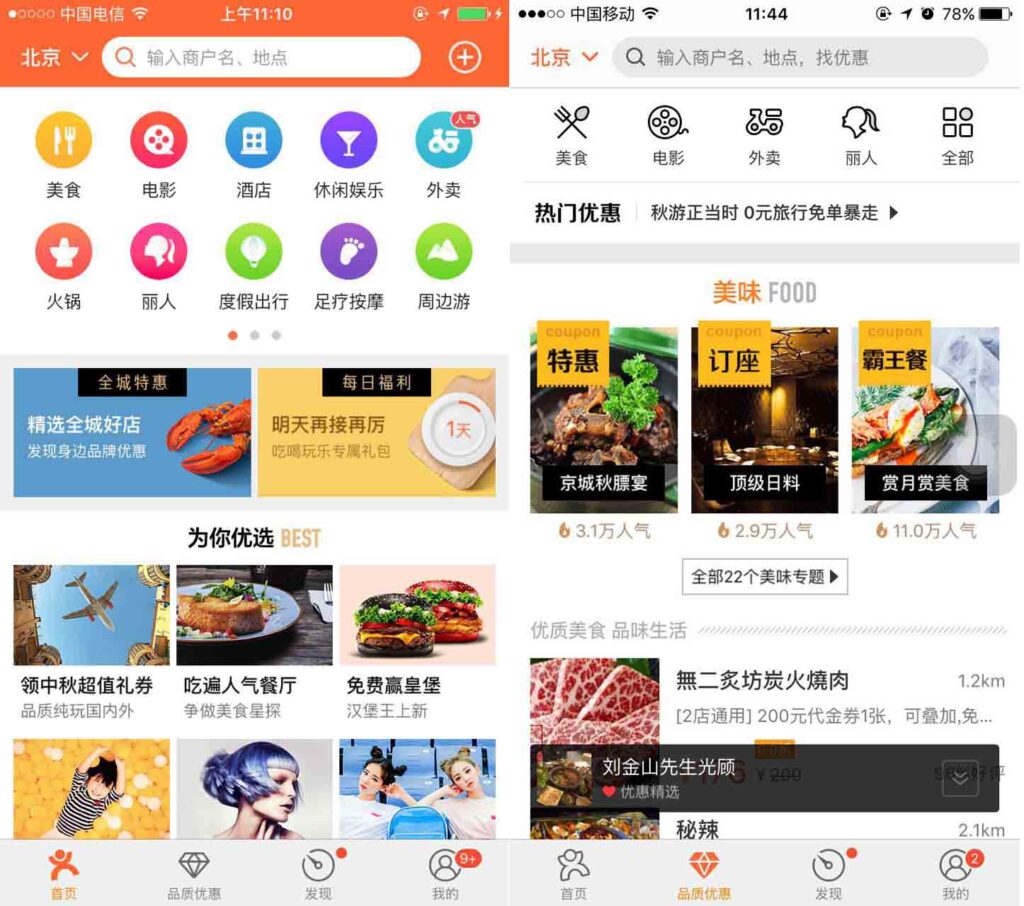
Task: Open 無二炙坊炭火燒肉 listing
Action: tap(762, 681)
